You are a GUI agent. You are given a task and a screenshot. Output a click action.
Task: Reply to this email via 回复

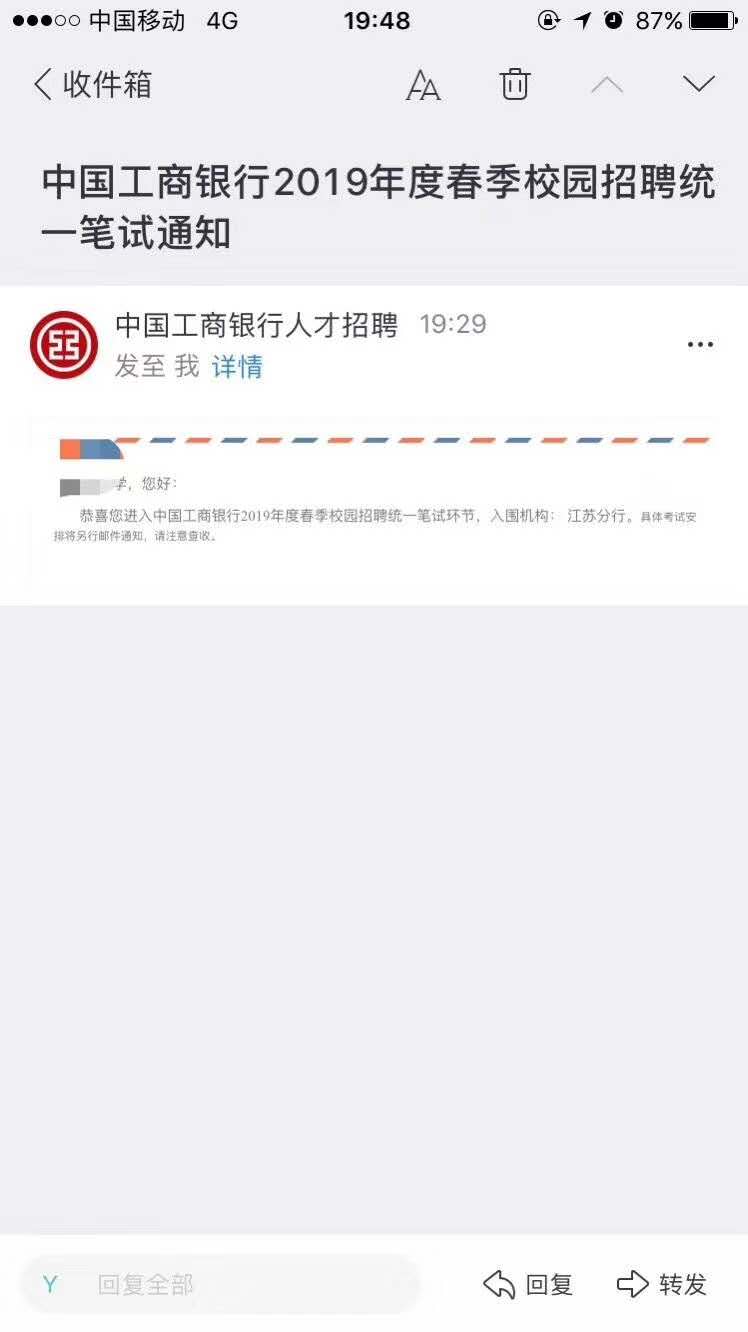pyautogui.click(x=528, y=1284)
